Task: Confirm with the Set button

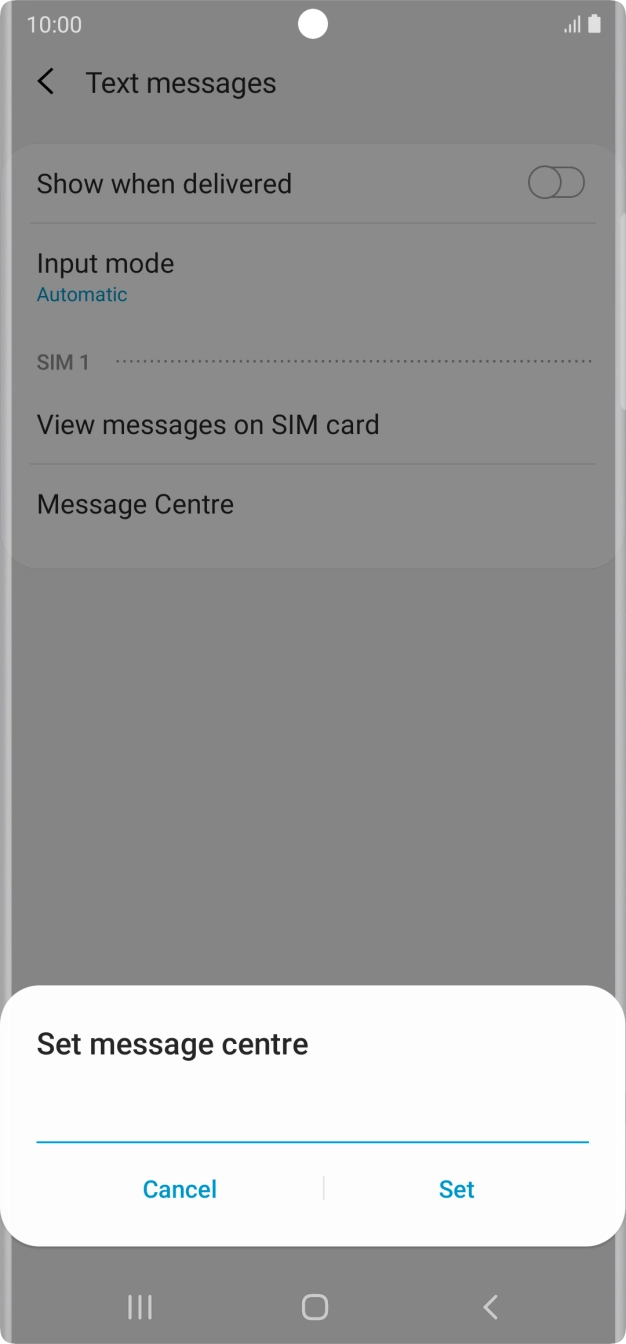Action: [457, 1189]
